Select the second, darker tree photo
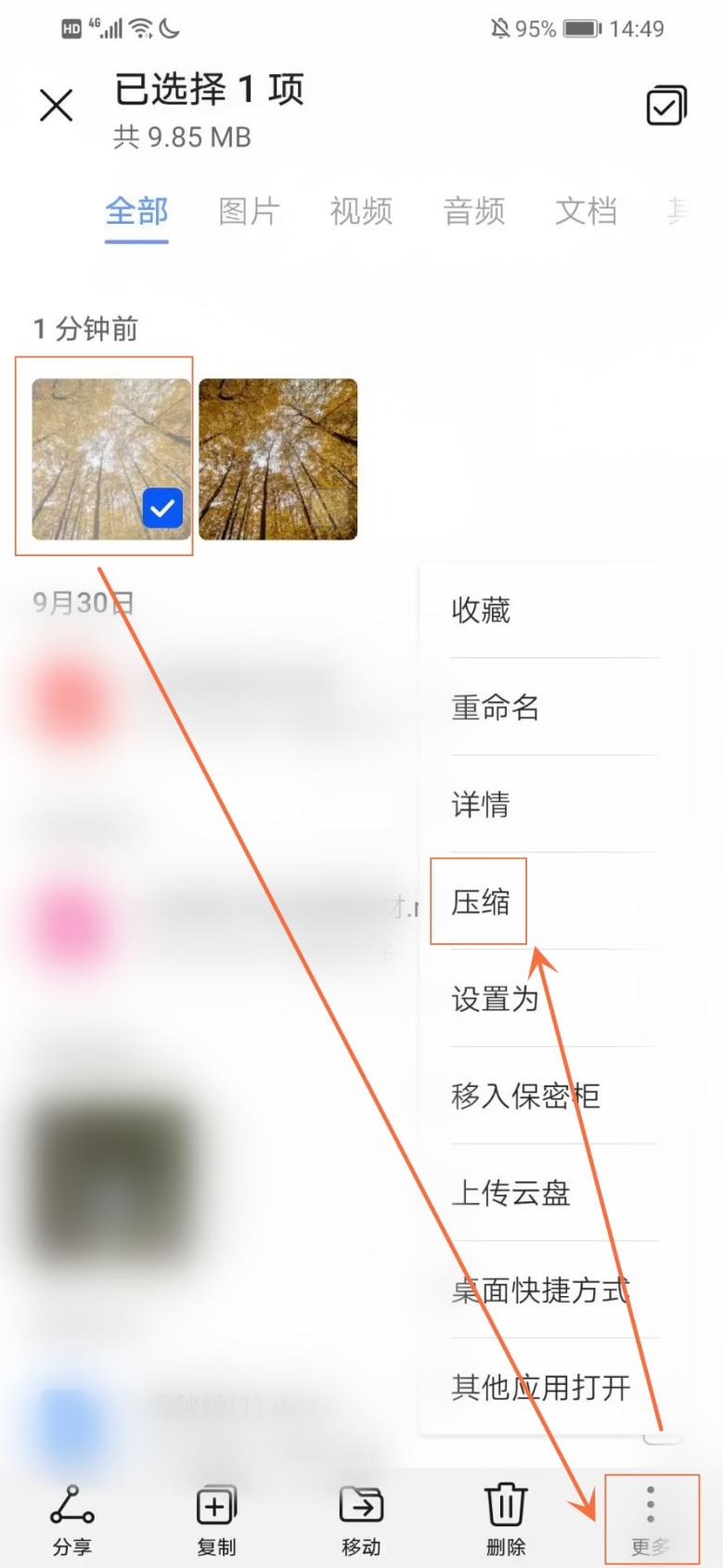Image resolution: width=723 pixels, height=1568 pixels. pyautogui.click(x=278, y=459)
